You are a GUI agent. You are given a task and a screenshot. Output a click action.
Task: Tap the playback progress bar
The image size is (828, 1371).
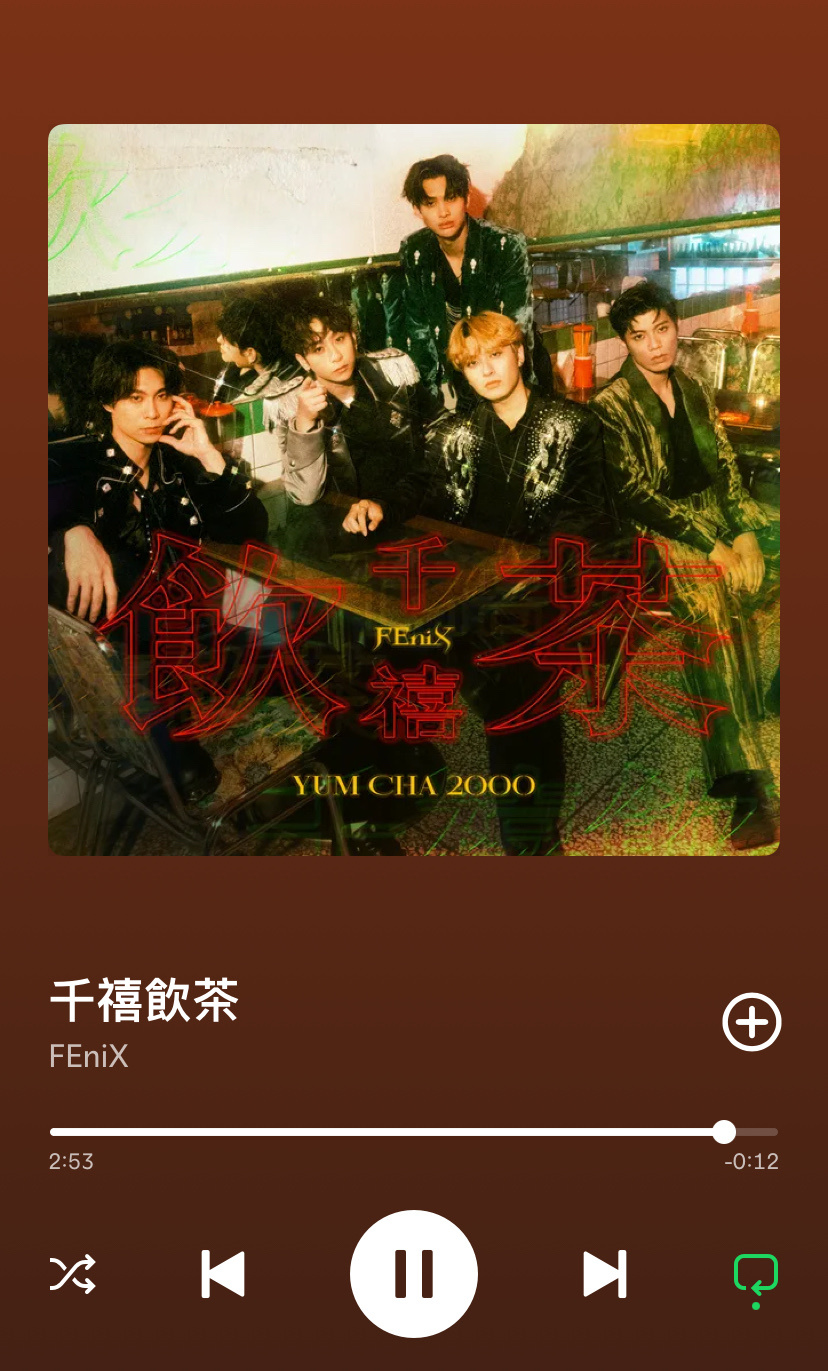tap(414, 1132)
